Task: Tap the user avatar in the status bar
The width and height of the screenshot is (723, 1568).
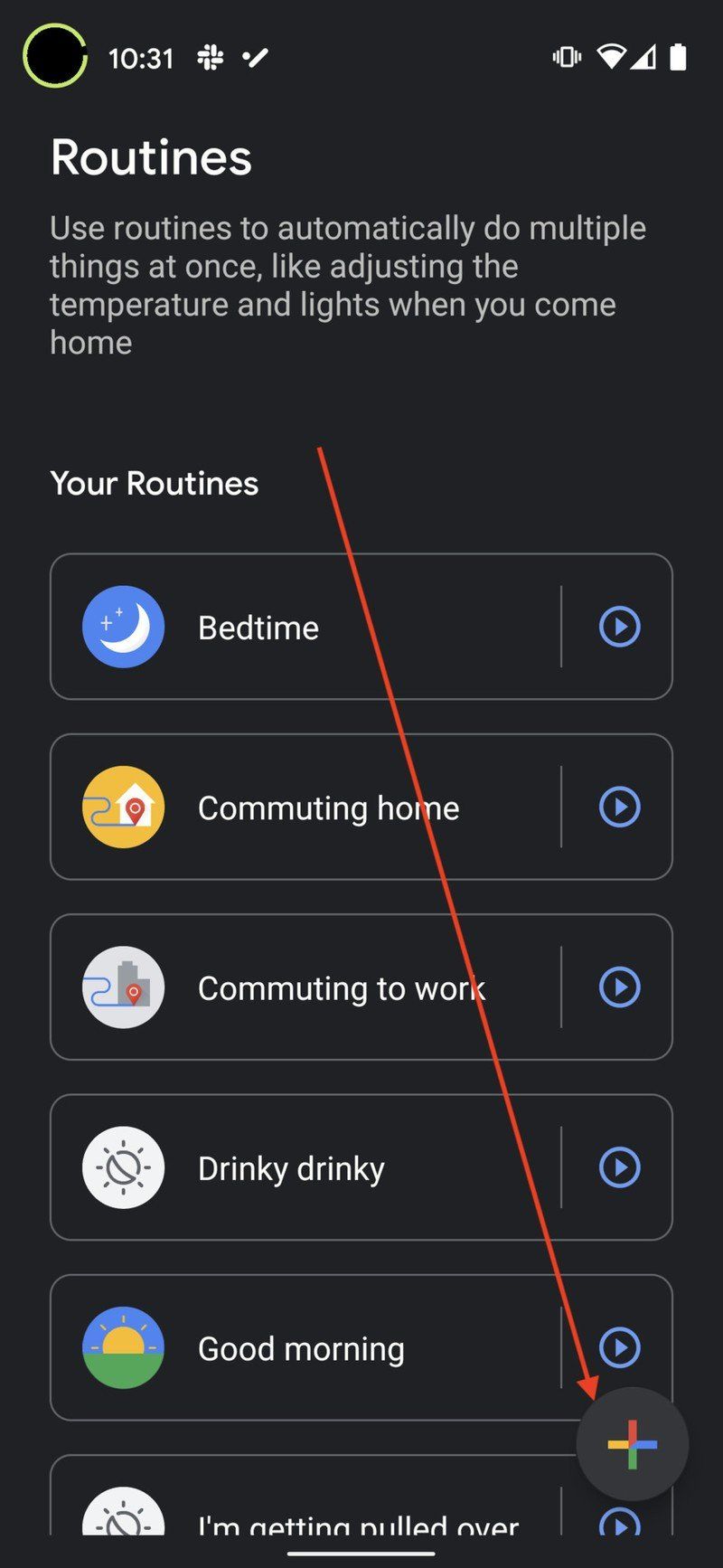Action: [x=54, y=56]
